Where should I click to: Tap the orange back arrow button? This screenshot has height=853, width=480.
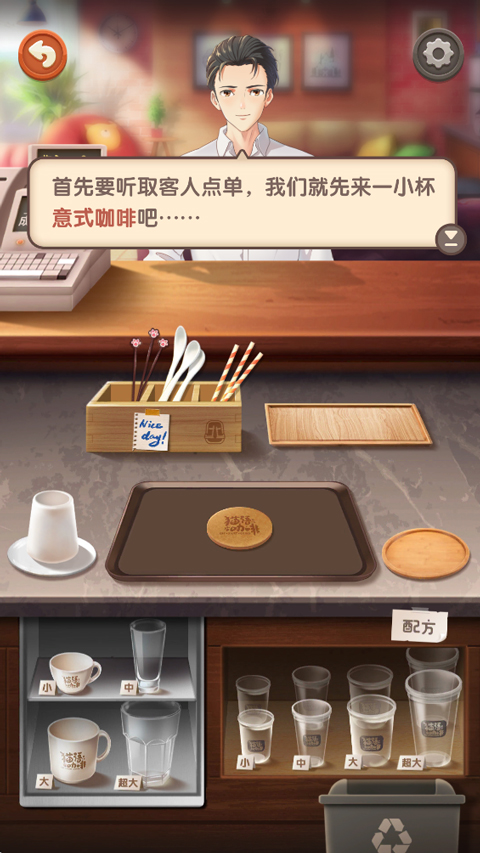point(42,55)
